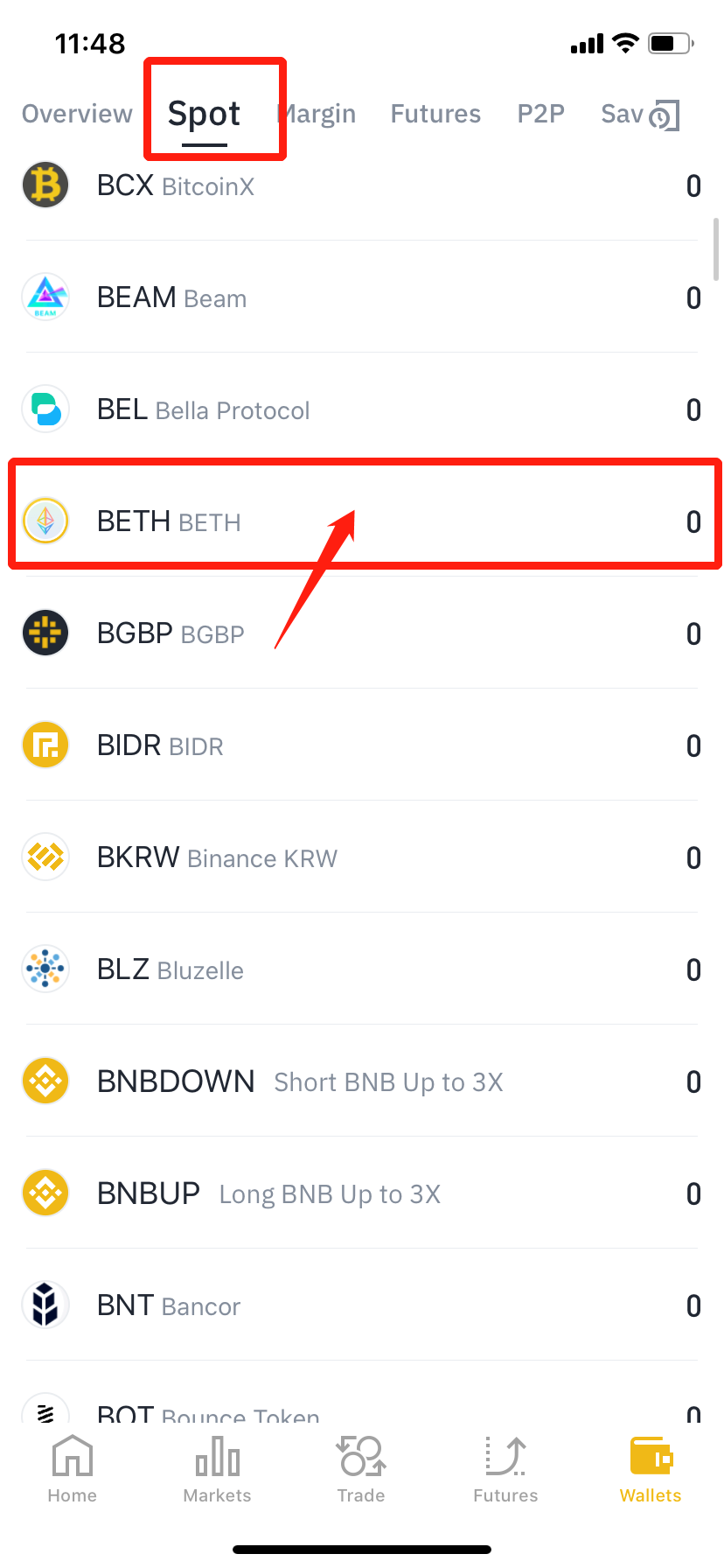
Task: Select the BGBP asset row
Action: 362,633
